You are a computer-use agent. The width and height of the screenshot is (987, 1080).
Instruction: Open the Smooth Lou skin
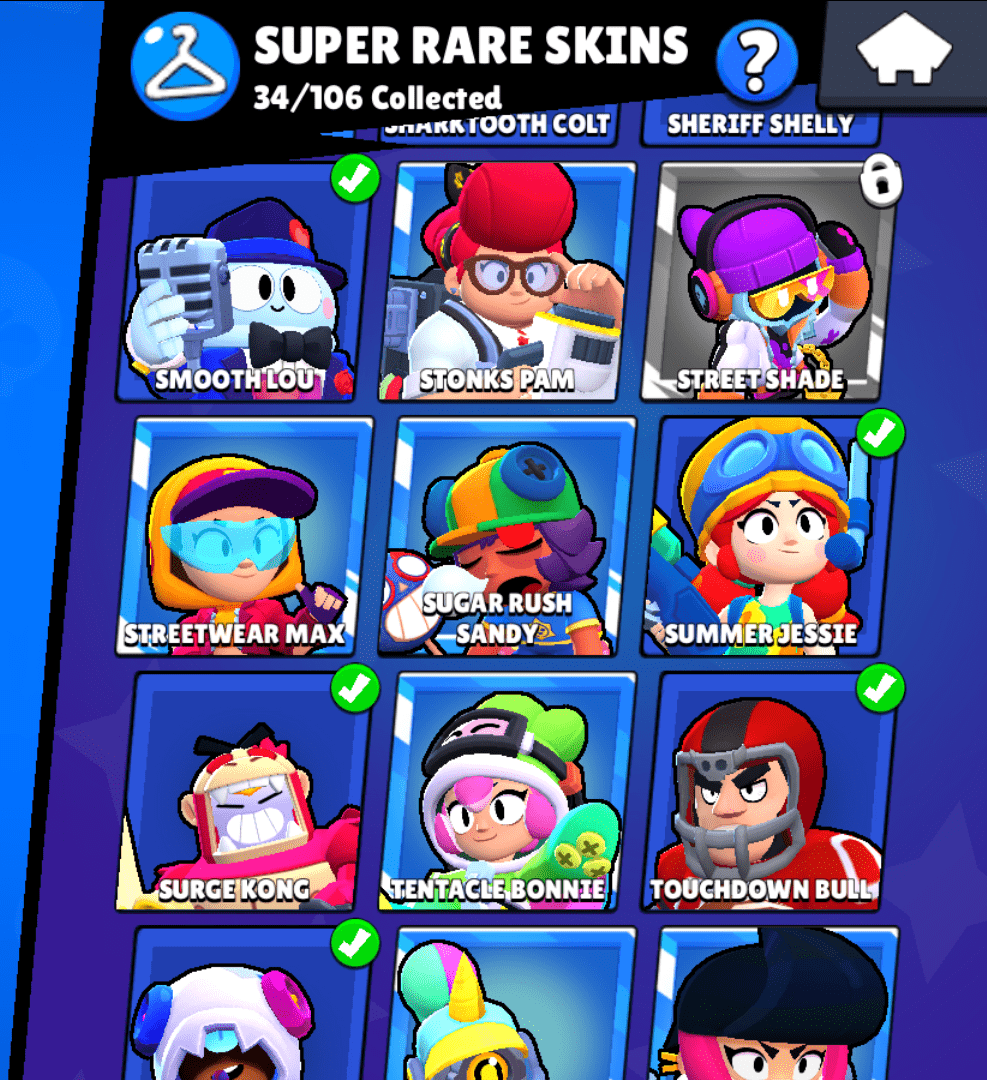click(x=243, y=285)
